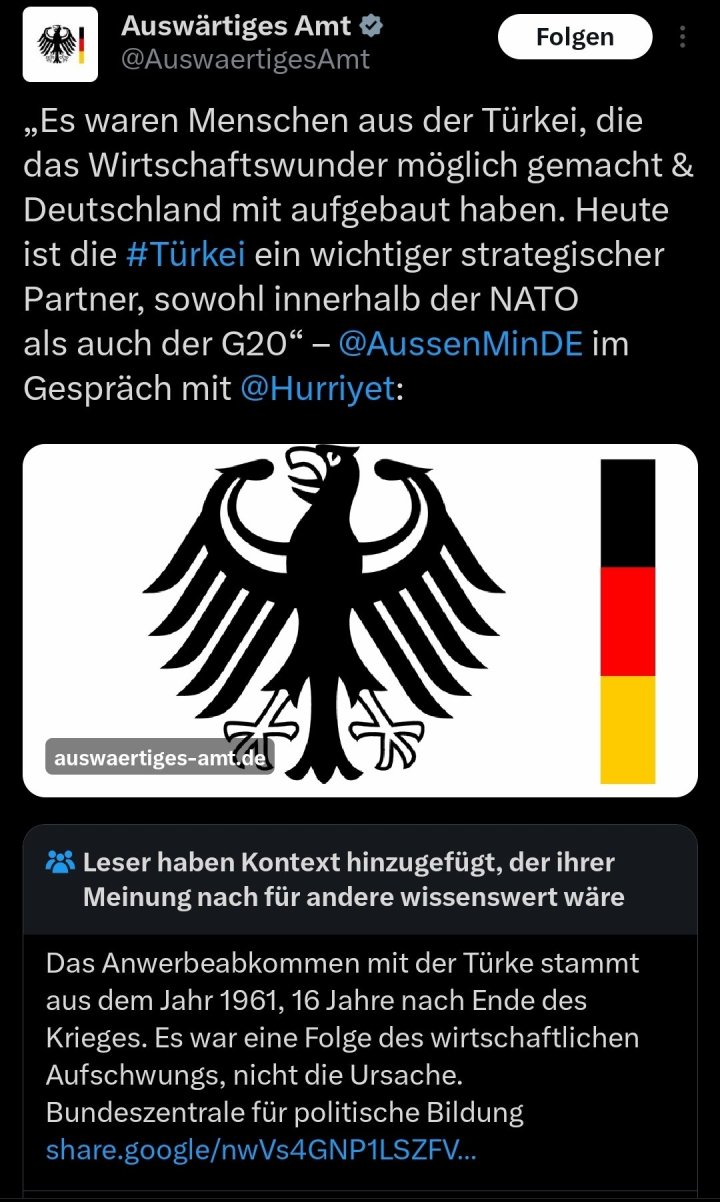Open the share.google source link
Image resolution: width=720 pixels, height=1202 pixels.
(x=261, y=1150)
